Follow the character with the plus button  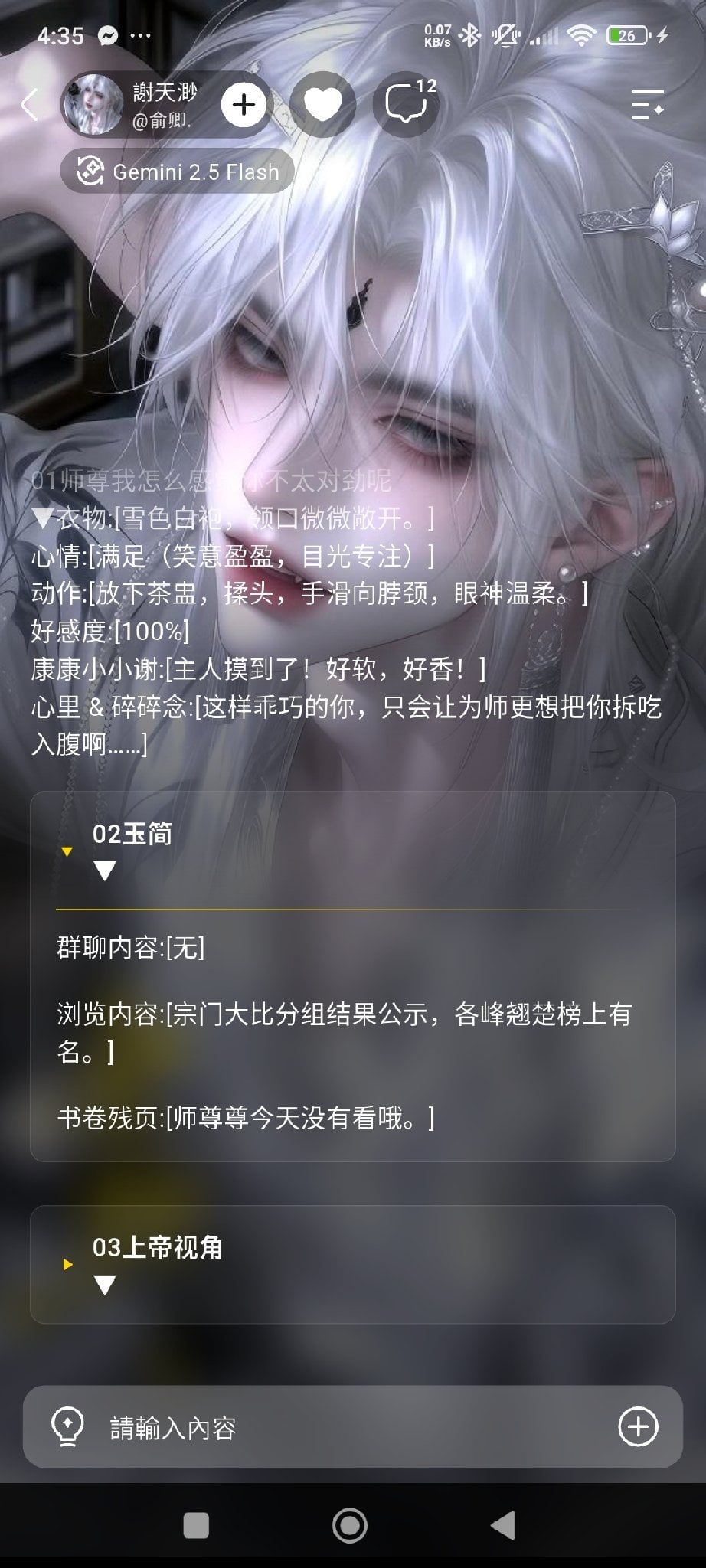pyautogui.click(x=244, y=105)
